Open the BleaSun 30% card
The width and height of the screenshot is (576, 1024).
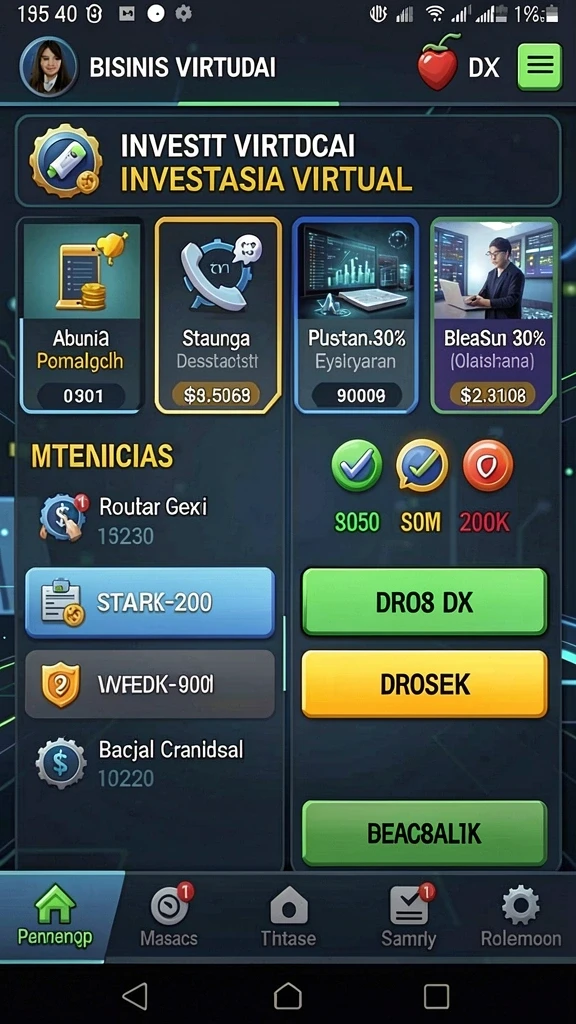click(x=493, y=316)
